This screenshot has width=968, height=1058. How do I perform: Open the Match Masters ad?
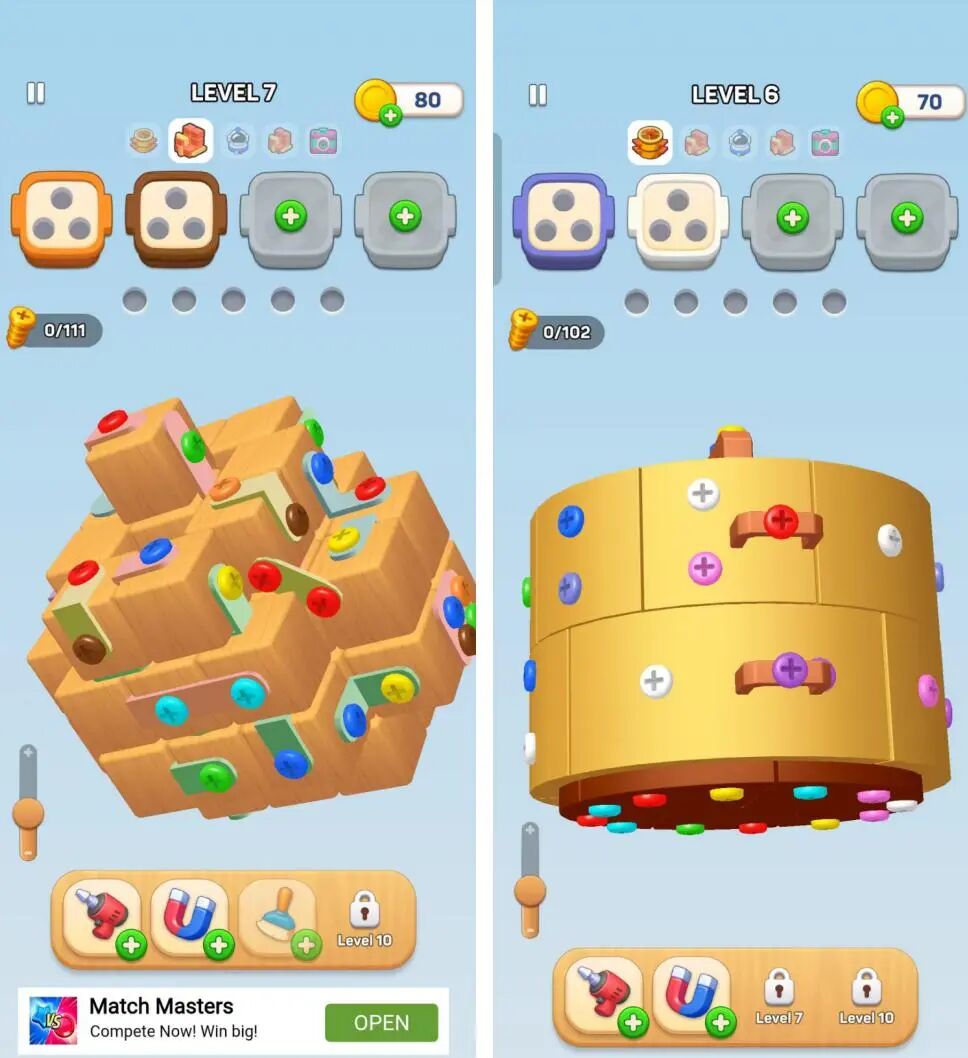click(x=381, y=1023)
